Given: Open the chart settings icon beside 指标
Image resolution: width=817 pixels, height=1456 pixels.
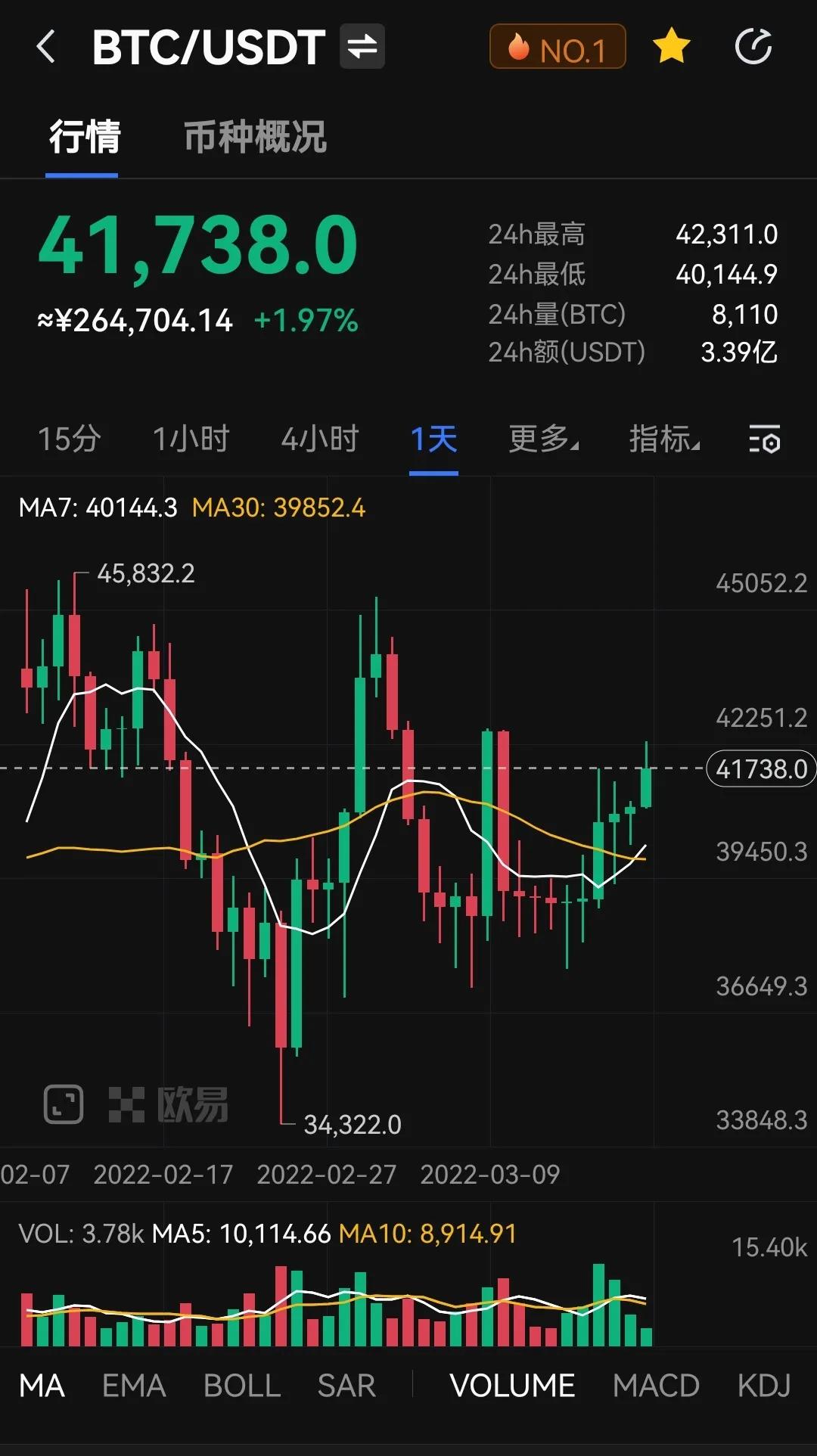Looking at the screenshot, I should 766,440.
